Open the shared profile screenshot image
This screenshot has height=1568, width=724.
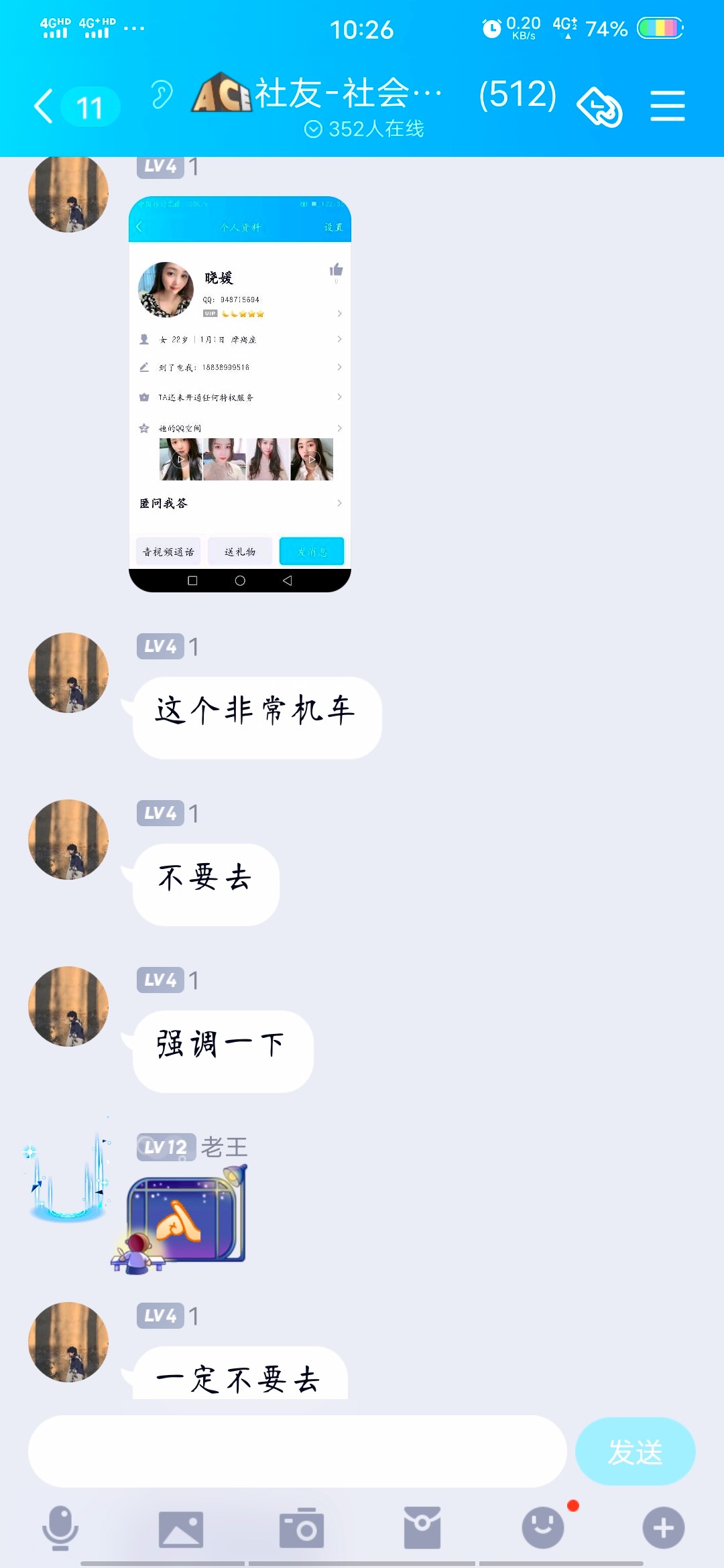click(240, 394)
